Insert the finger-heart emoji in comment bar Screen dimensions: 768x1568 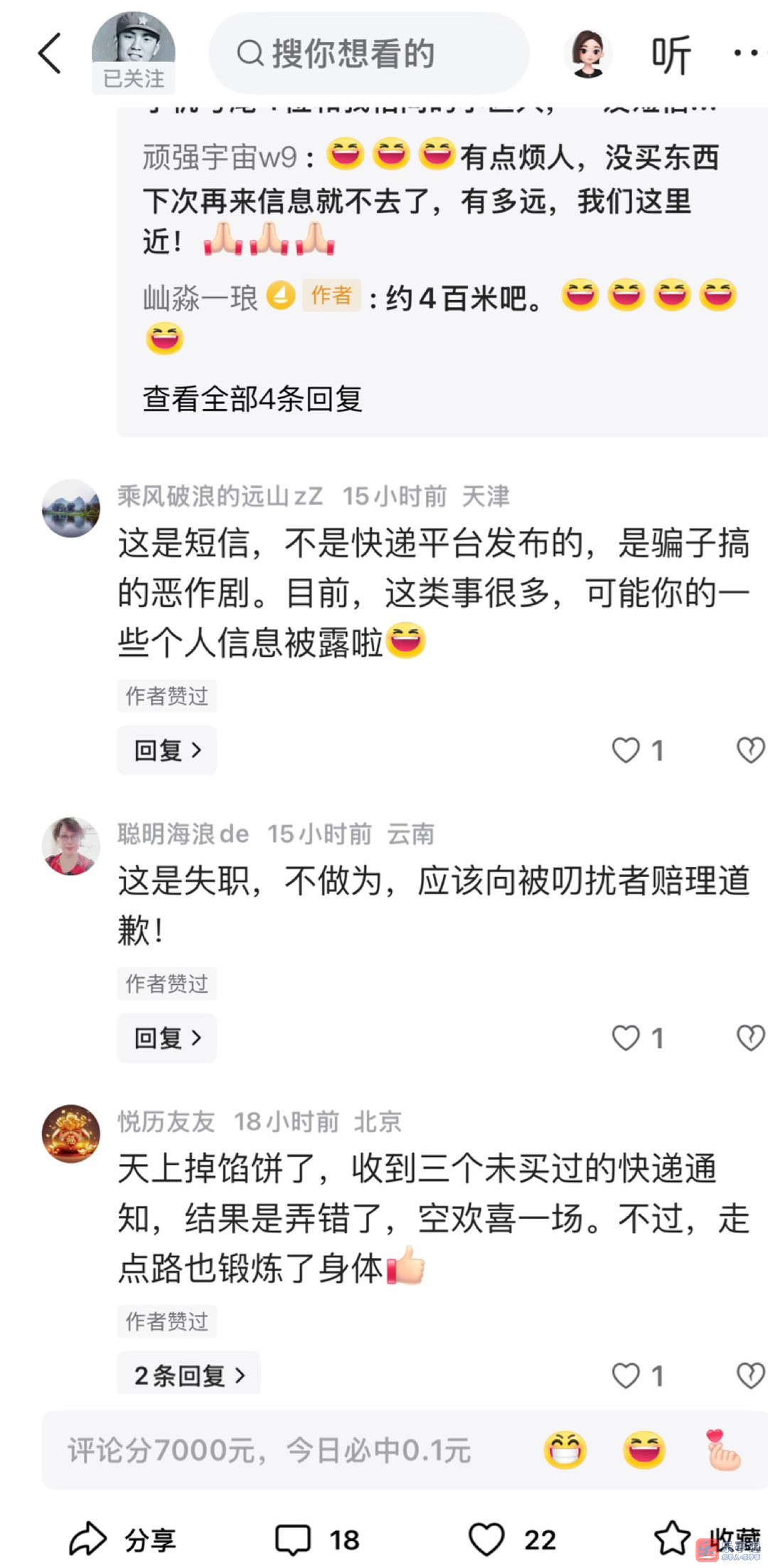[x=723, y=1451]
